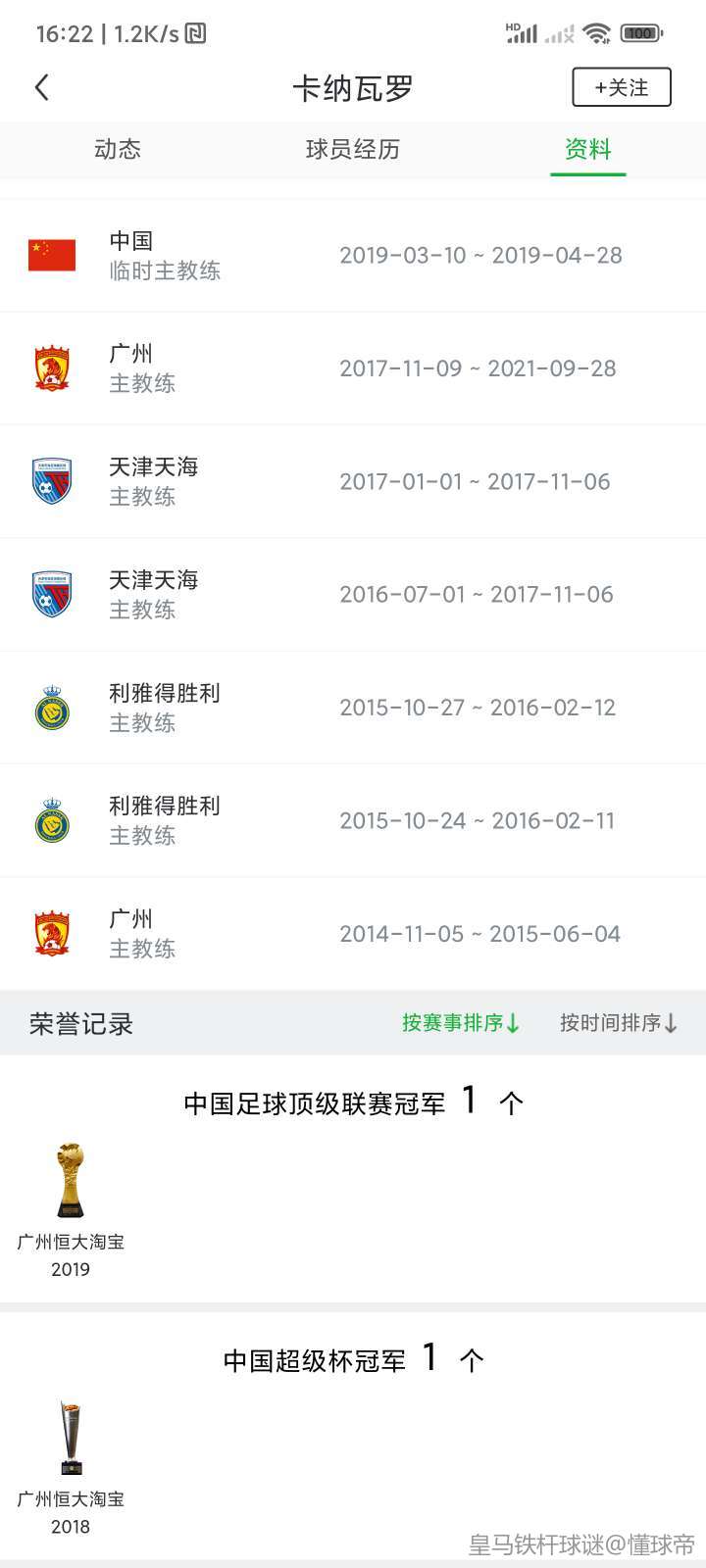This screenshot has width=706, height=1568.
Task: Select the 资料 tab
Action: point(587,149)
